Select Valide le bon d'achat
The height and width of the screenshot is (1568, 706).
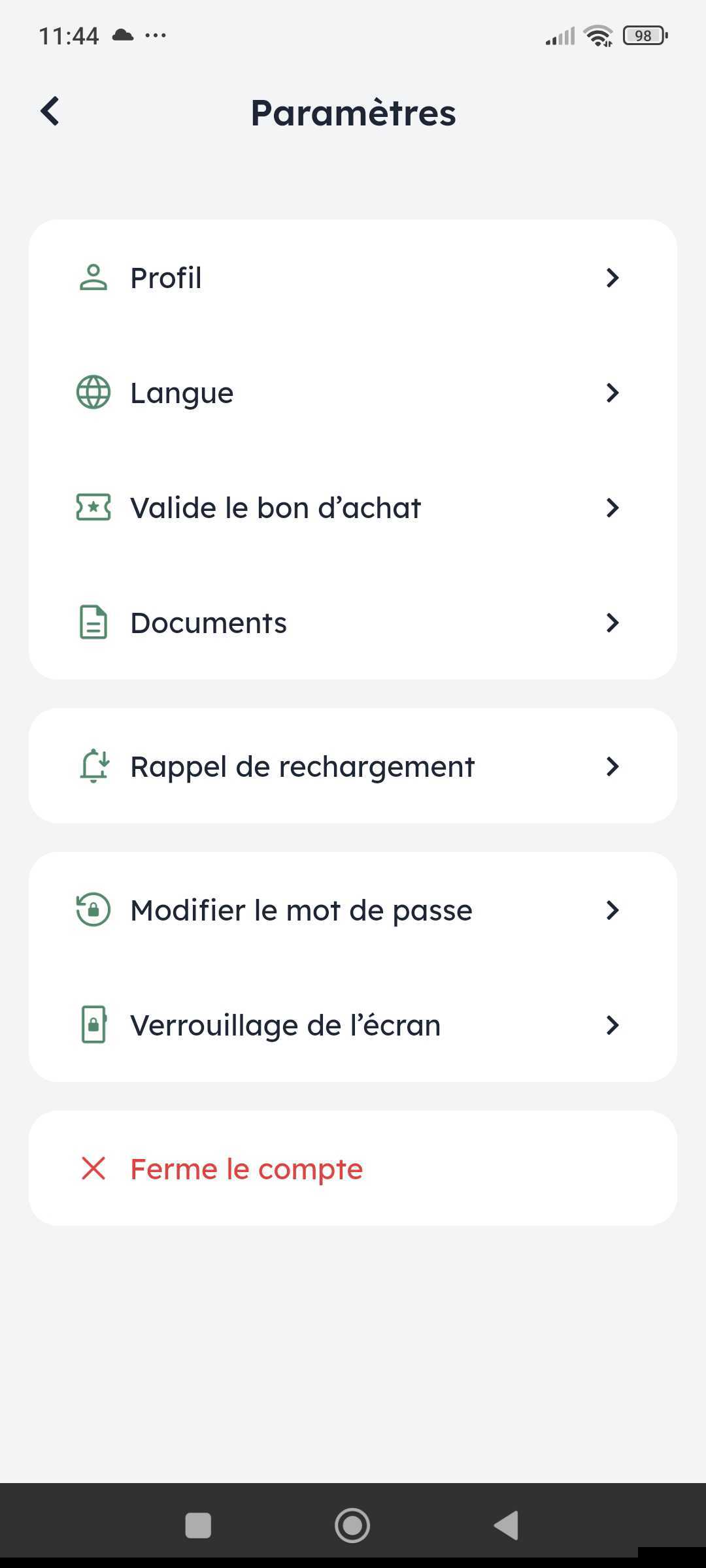pyautogui.click(x=352, y=508)
